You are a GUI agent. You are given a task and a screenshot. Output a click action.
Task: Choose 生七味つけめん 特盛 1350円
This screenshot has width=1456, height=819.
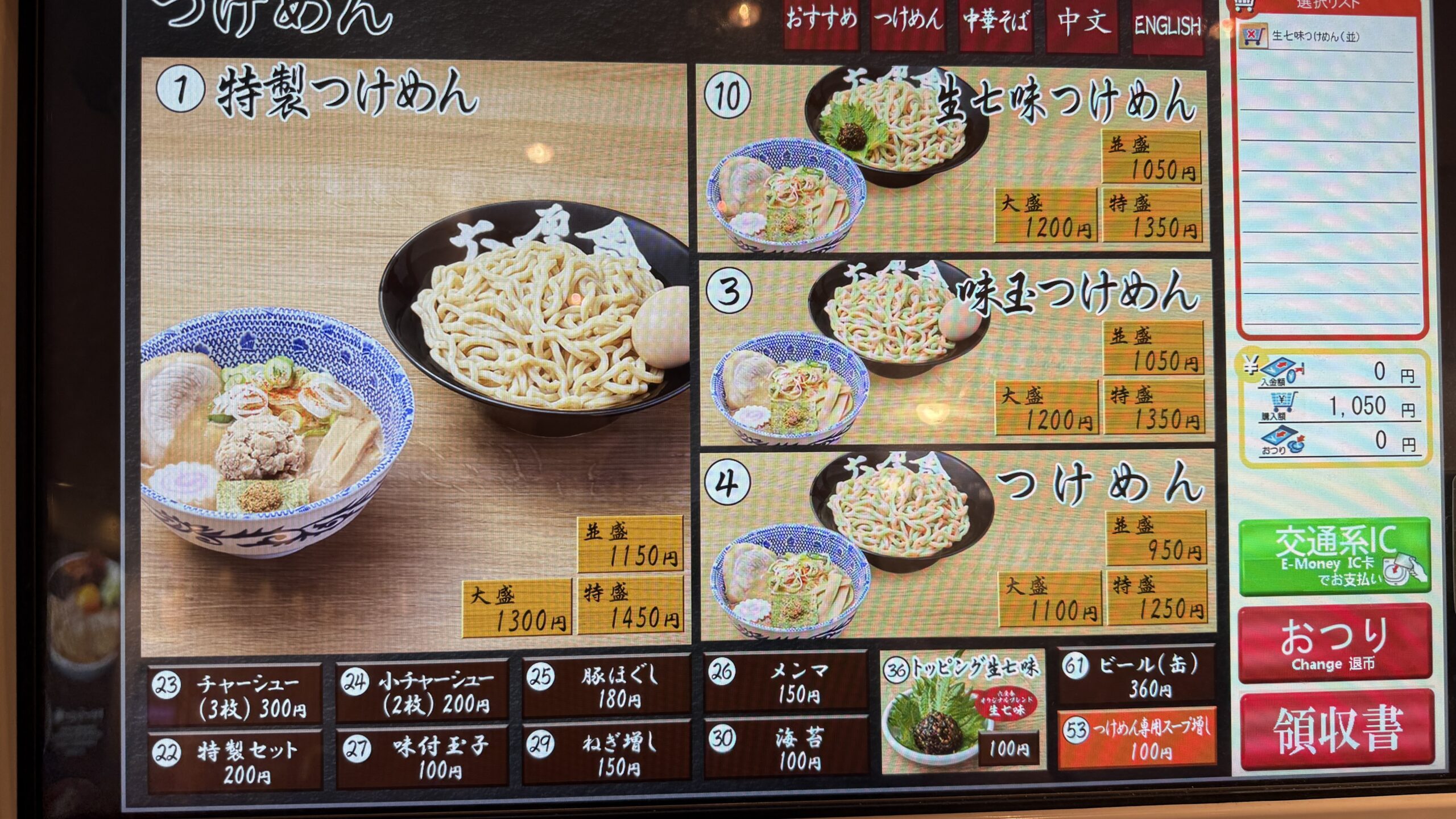tap(1152, 216)
